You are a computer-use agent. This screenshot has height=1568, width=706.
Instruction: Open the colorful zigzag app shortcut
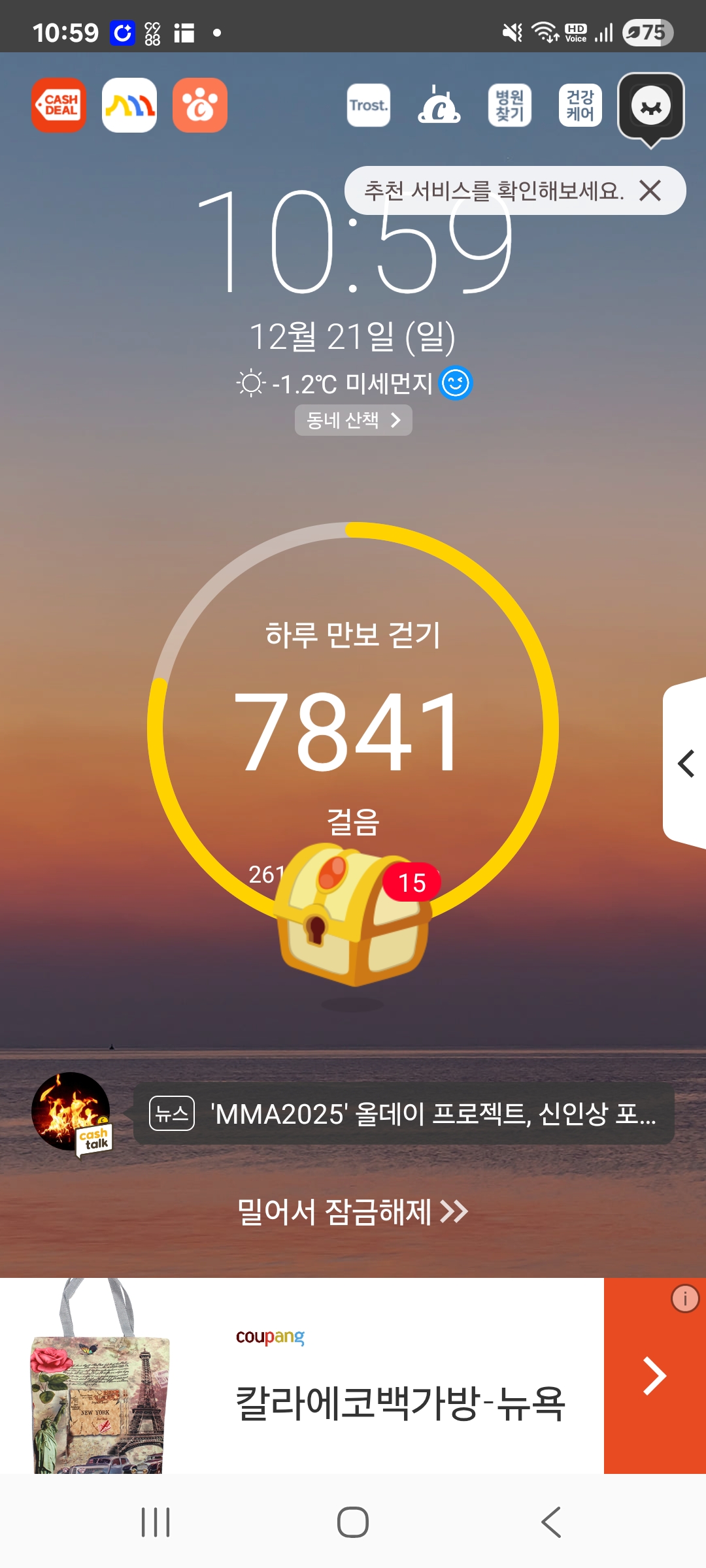coord(129,105)
